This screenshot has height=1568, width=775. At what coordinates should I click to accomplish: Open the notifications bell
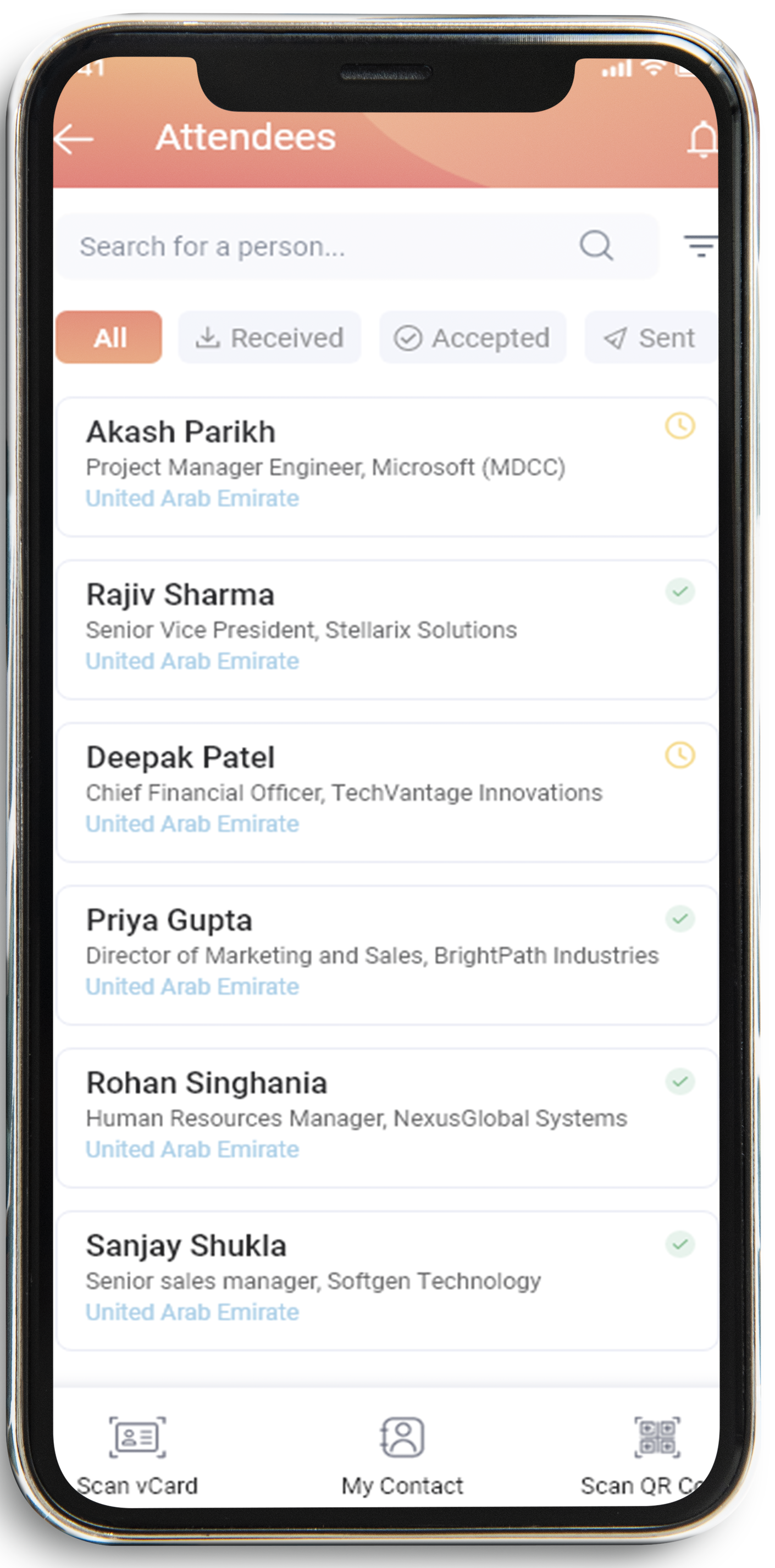click(702, 140)
